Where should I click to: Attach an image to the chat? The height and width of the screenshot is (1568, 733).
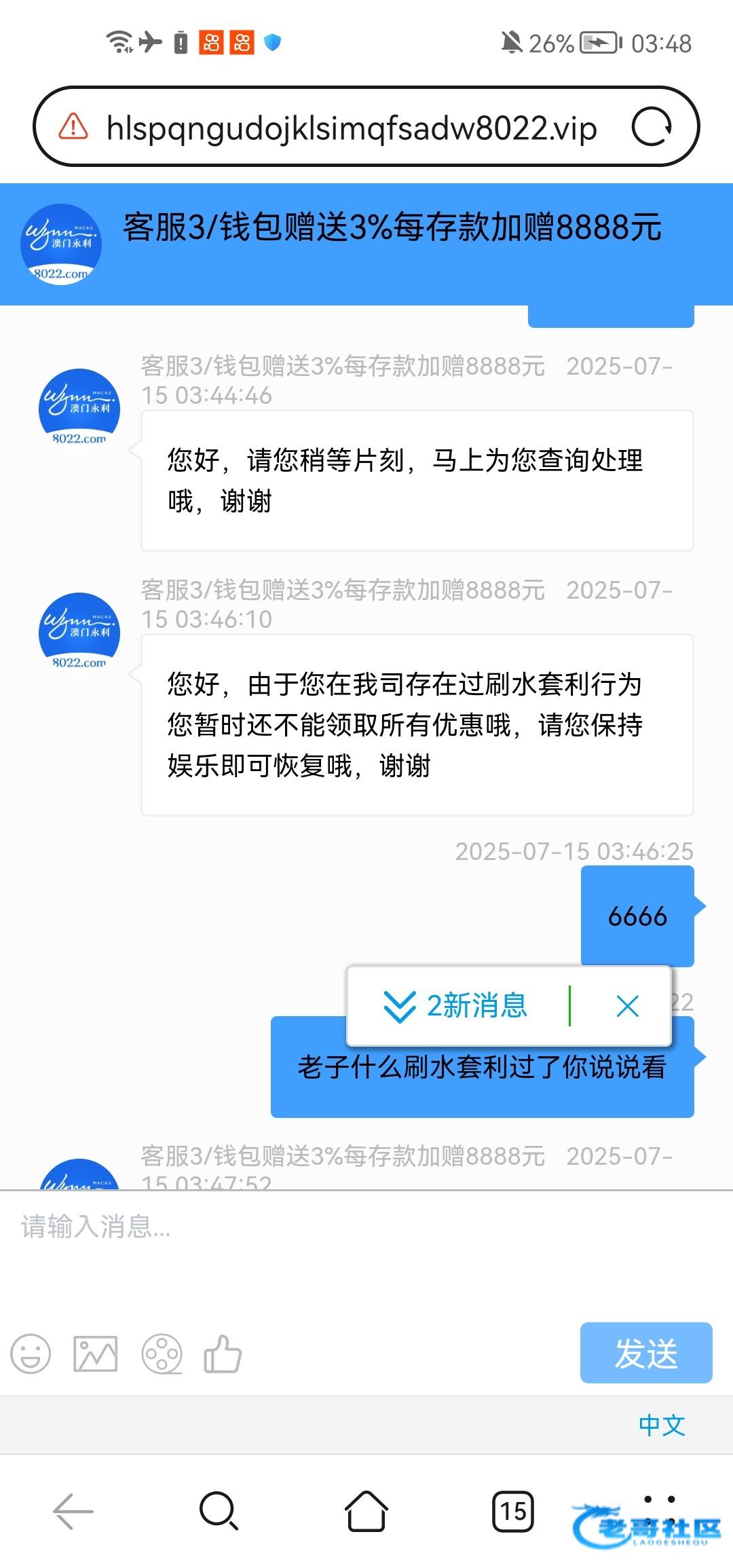tap(95, 1354)
